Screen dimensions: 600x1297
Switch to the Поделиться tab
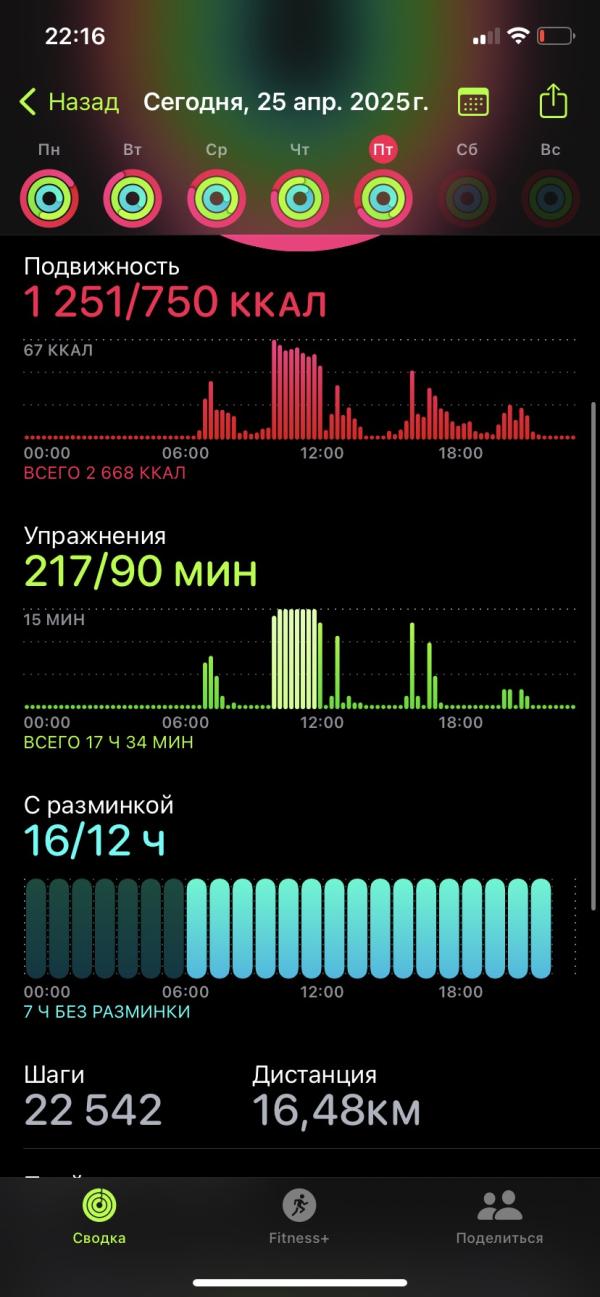pyautogui.click(x=499, y=1216)
